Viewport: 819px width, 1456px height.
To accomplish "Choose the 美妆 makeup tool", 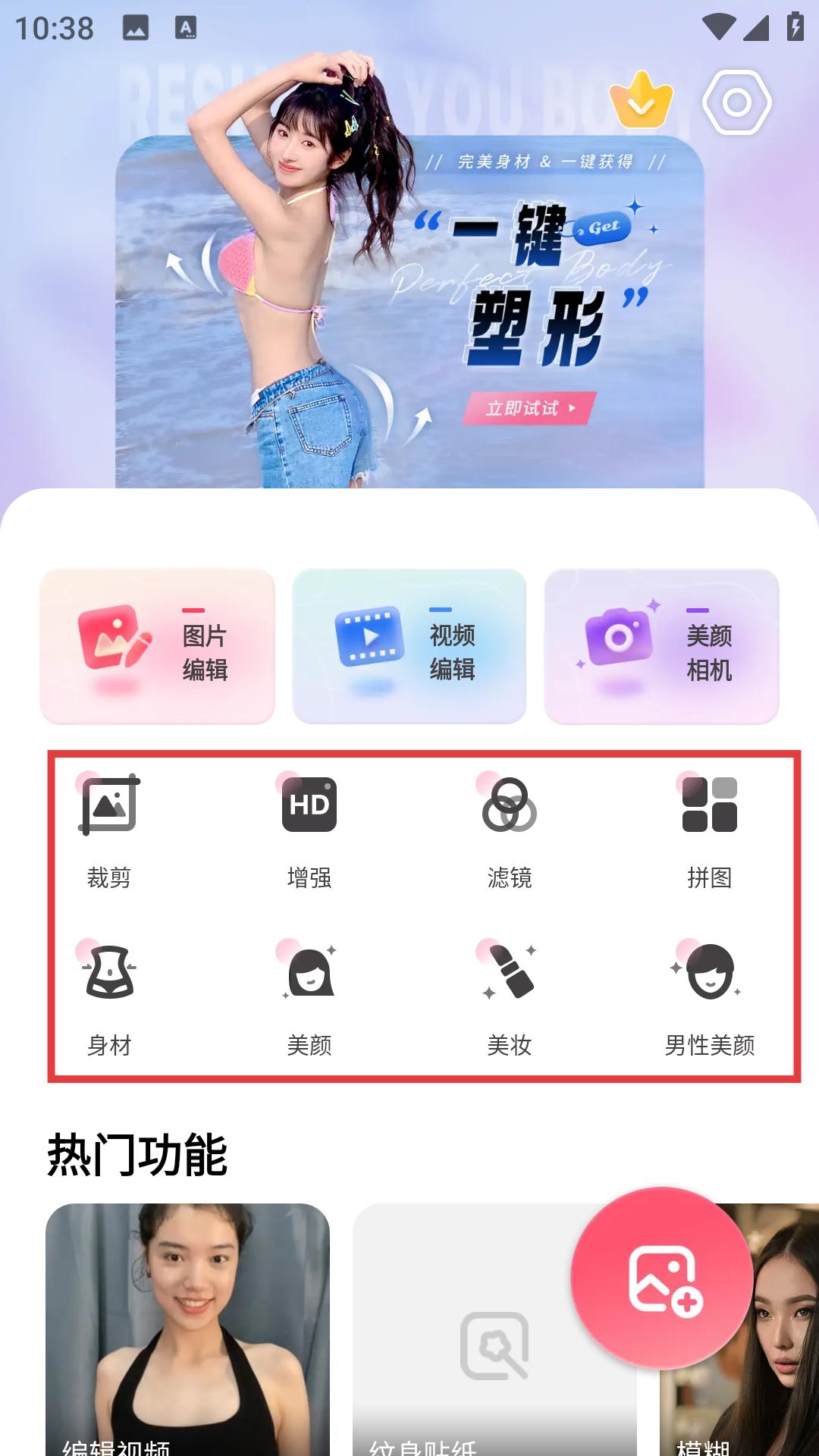I will [x=510, y=997].
